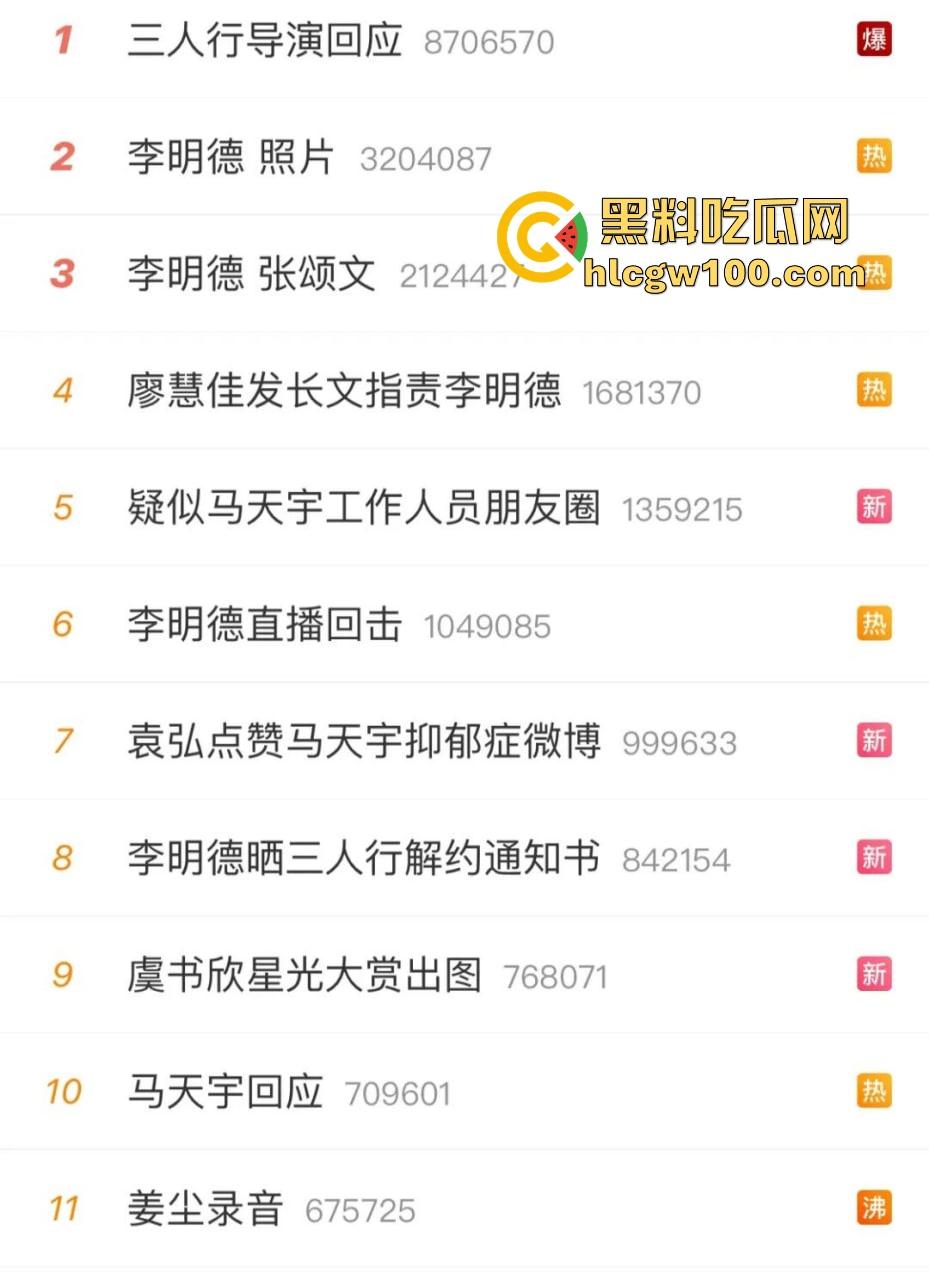
Task: View the trending topic 姜尘录音
Action: [206, 1209]
